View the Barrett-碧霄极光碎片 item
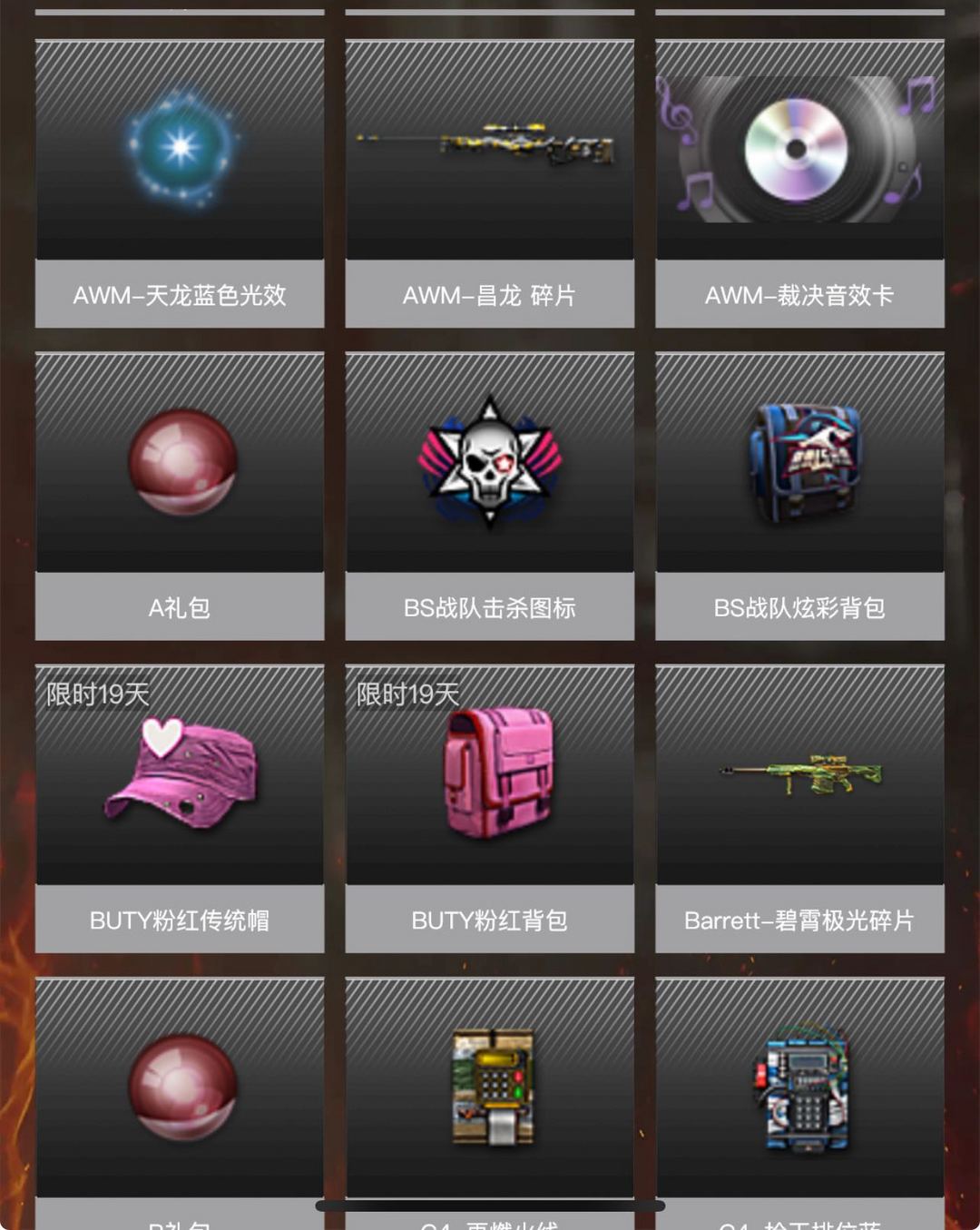This screenshot has width=980, height=1230. pos(800,808)
